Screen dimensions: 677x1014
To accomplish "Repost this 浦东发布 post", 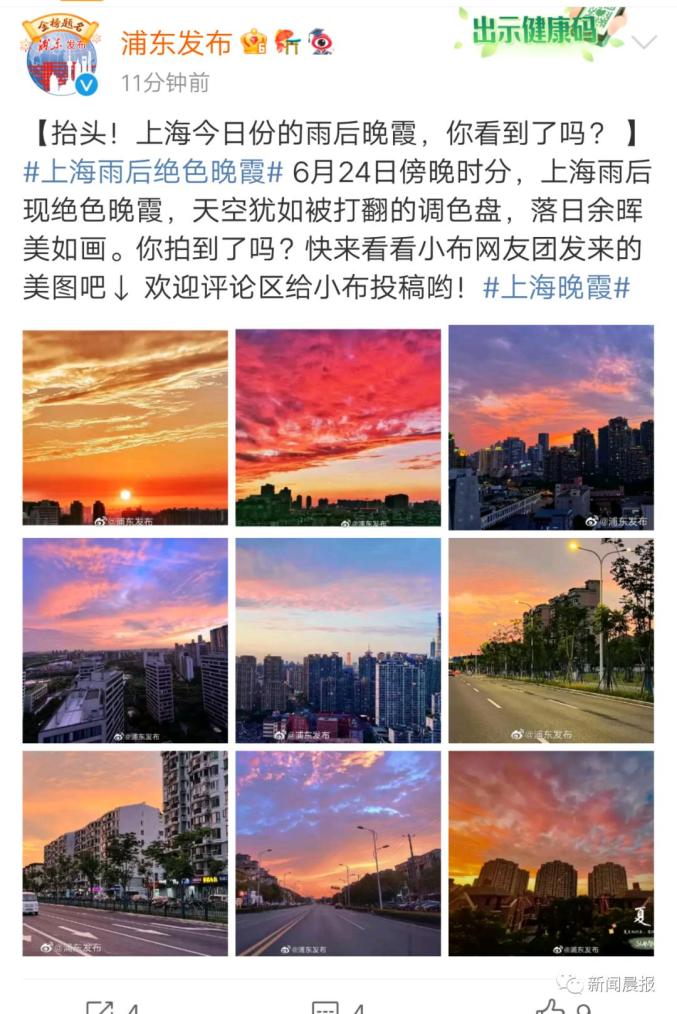I will pyautogui.click(x=110, y=1006).
